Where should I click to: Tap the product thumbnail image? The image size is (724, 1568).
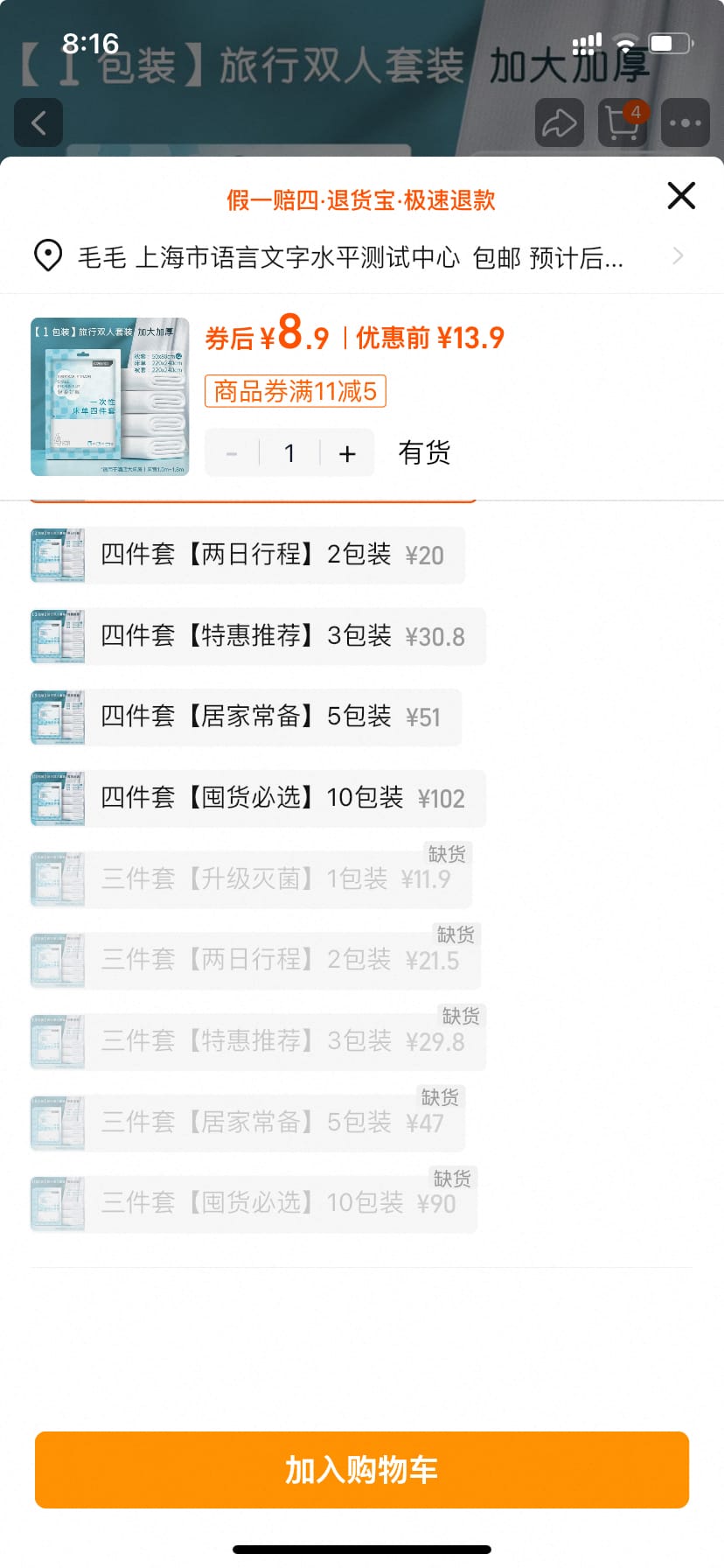109,395
